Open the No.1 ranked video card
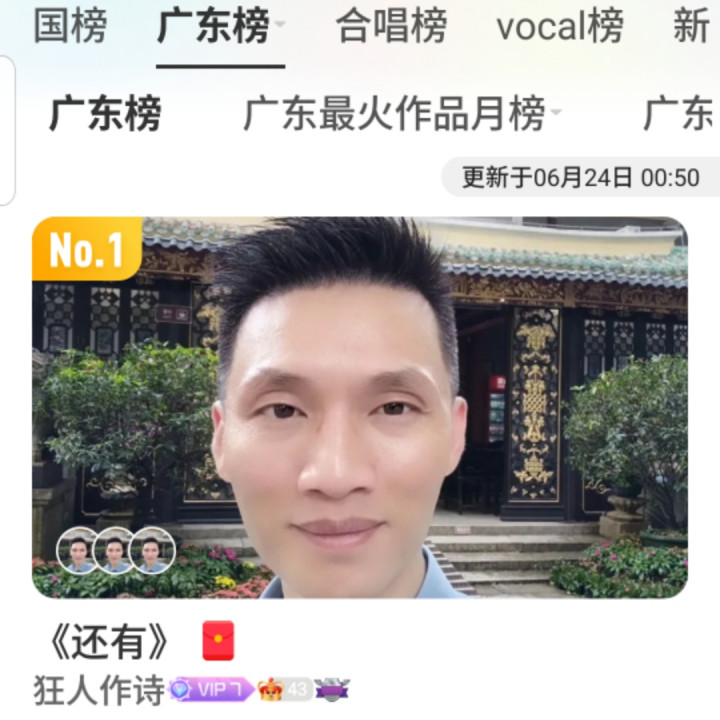The width and height of the screenshot is (720, 720). point(360,407)
